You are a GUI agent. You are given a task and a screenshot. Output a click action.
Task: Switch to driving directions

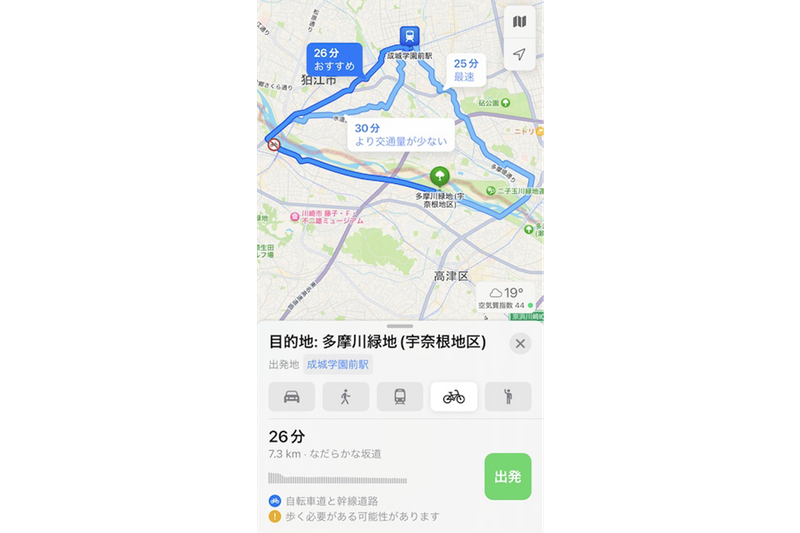point(292,397)
